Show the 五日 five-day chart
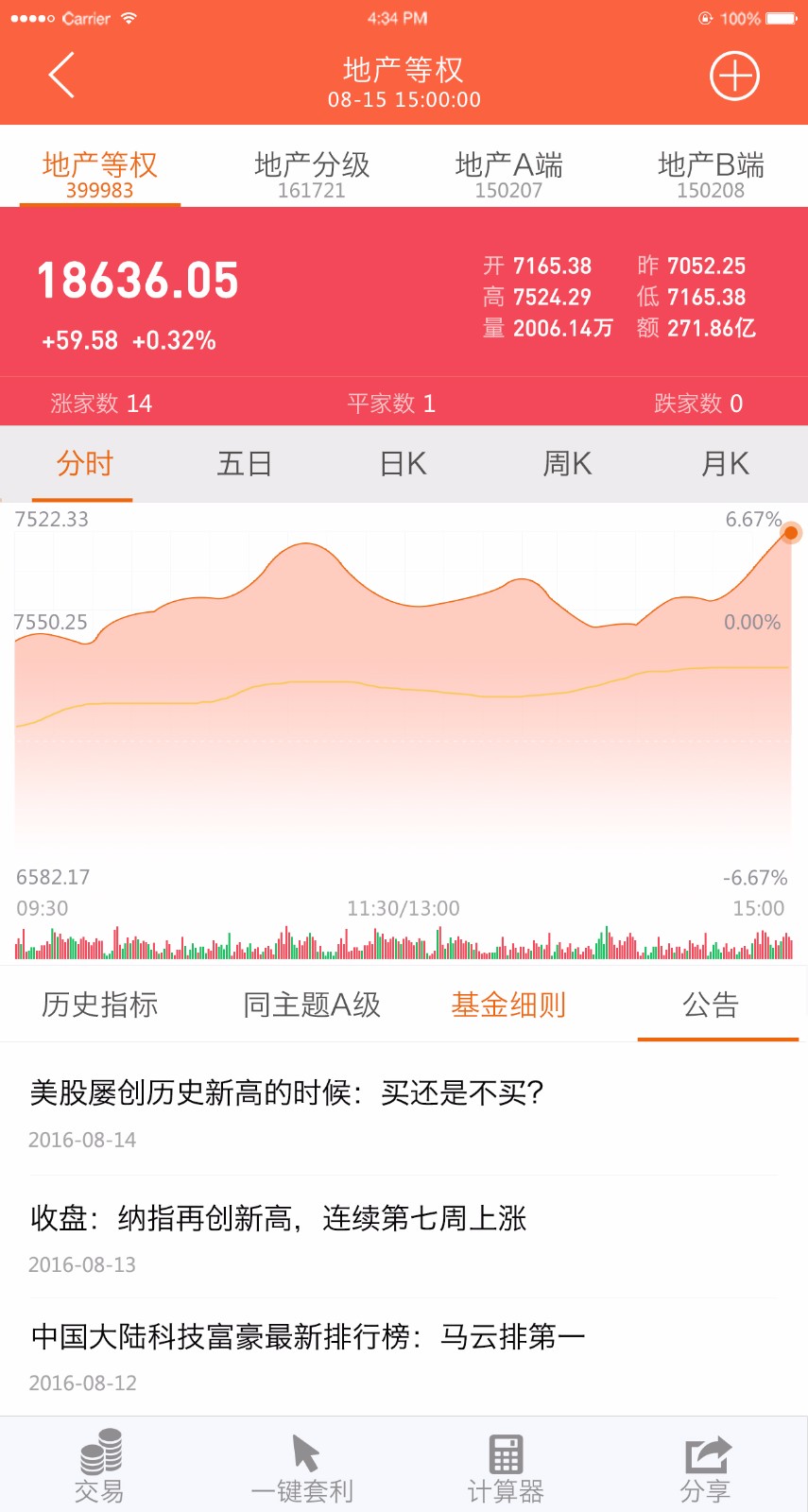 click(244, 464)
